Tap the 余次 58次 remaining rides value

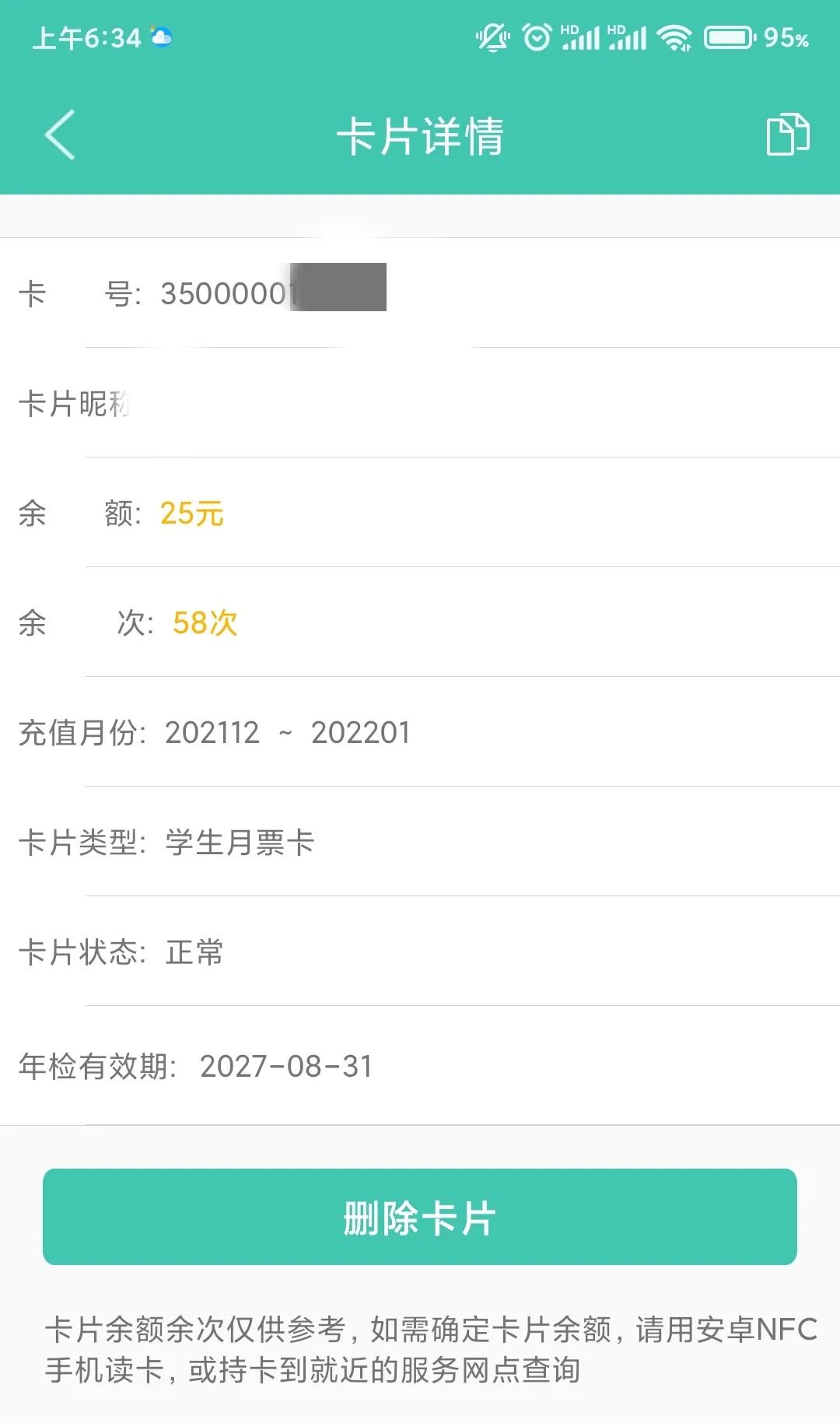coord(205,622)
